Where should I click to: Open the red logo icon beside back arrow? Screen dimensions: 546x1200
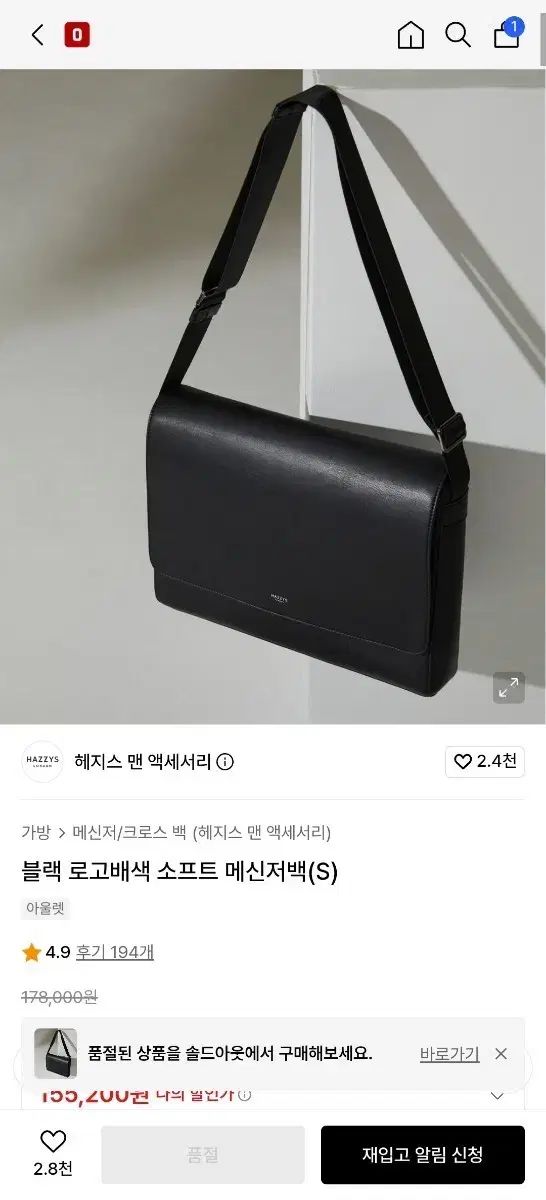click(77, 35)
